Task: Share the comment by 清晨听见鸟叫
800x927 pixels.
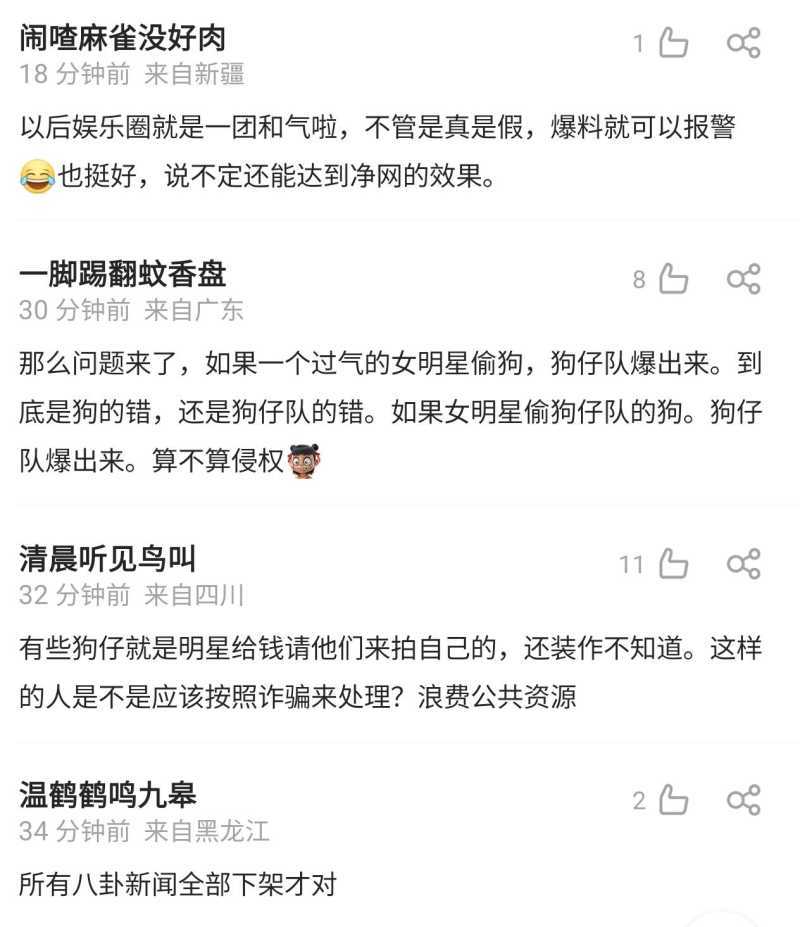Action: (x=743, y=564)
